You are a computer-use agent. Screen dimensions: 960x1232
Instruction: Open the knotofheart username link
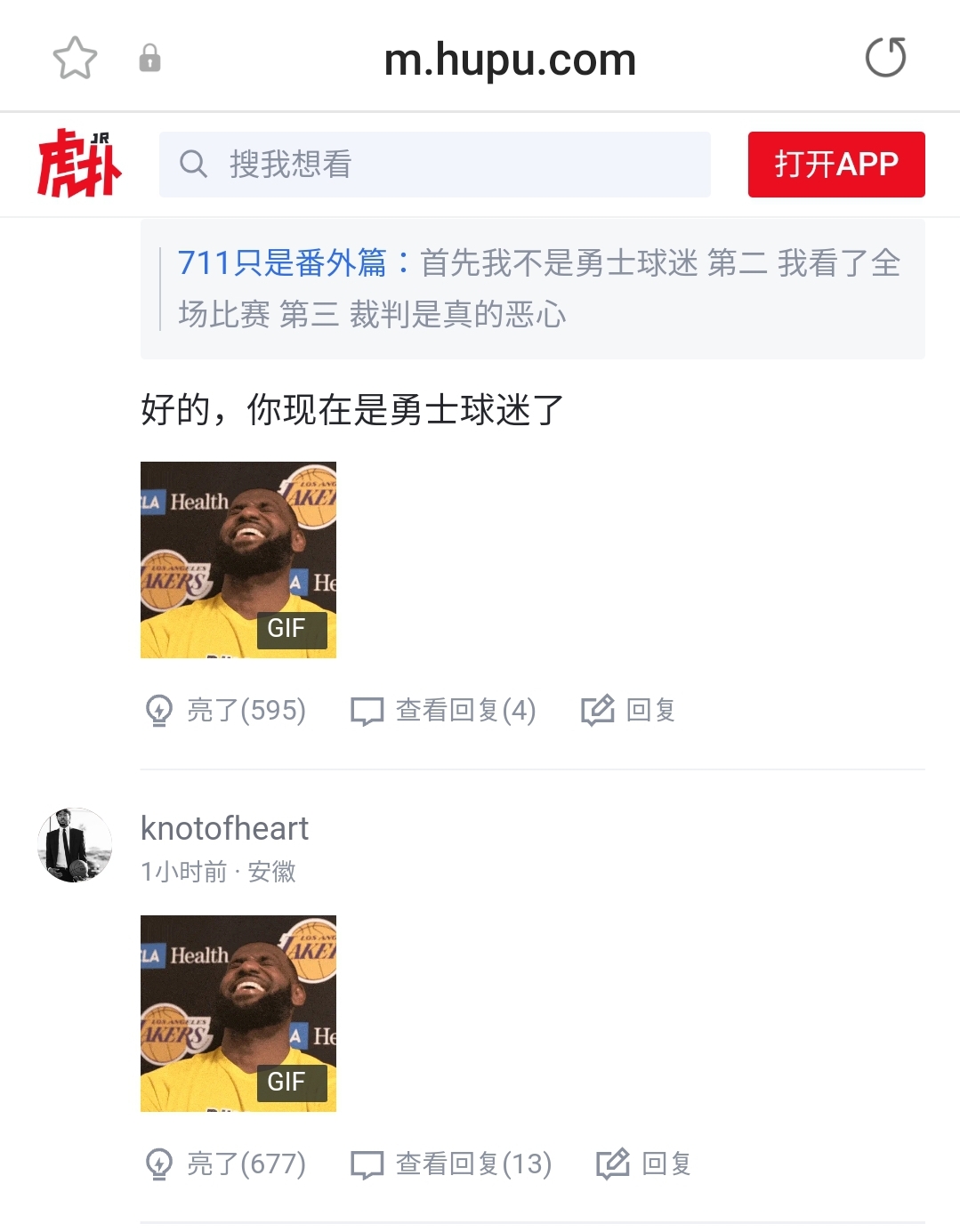pyautogui.click(x=224, y=828)
